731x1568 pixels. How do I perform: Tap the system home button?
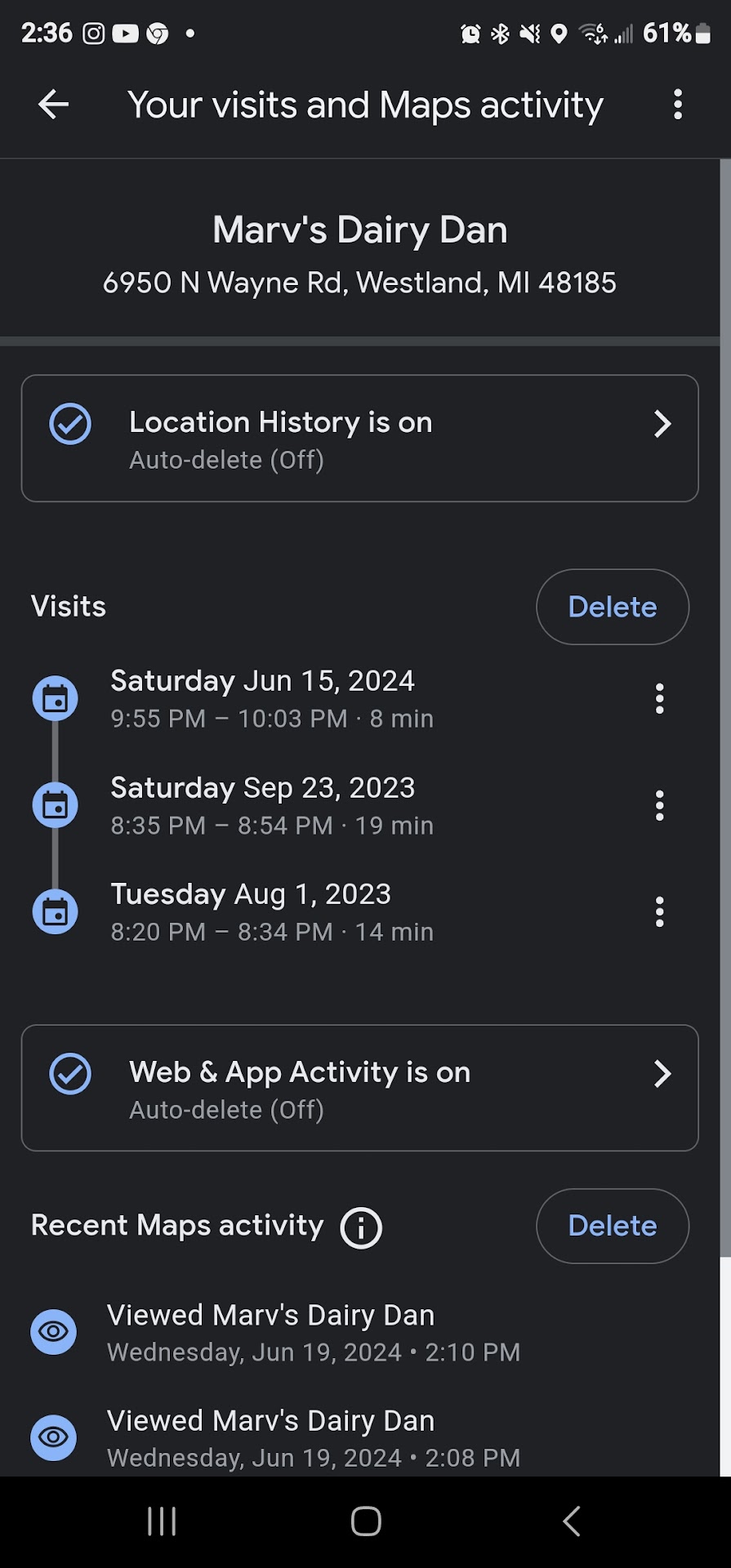point(366,1521)
